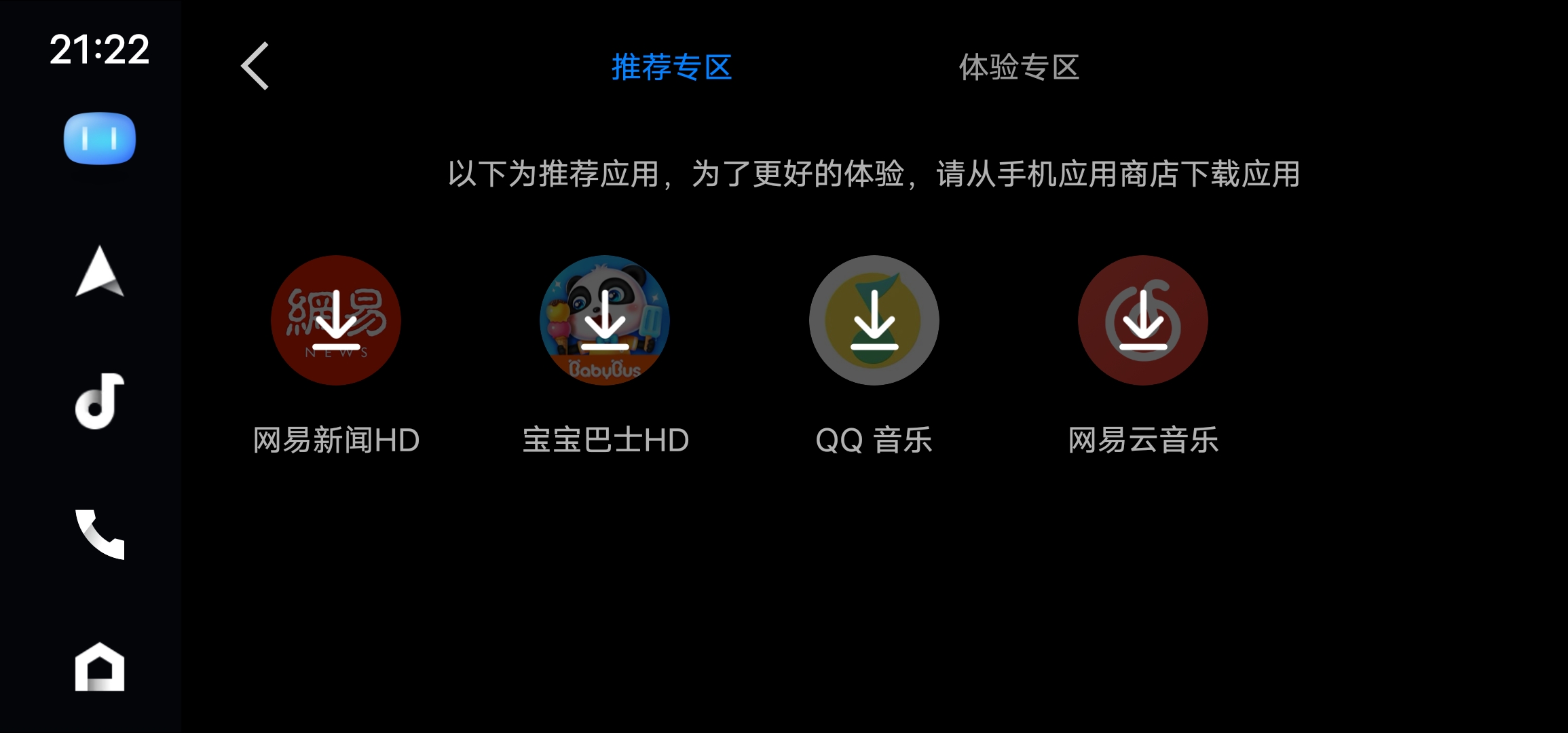
Task: Download 宝宝巴士HD app
Action: 605,320
